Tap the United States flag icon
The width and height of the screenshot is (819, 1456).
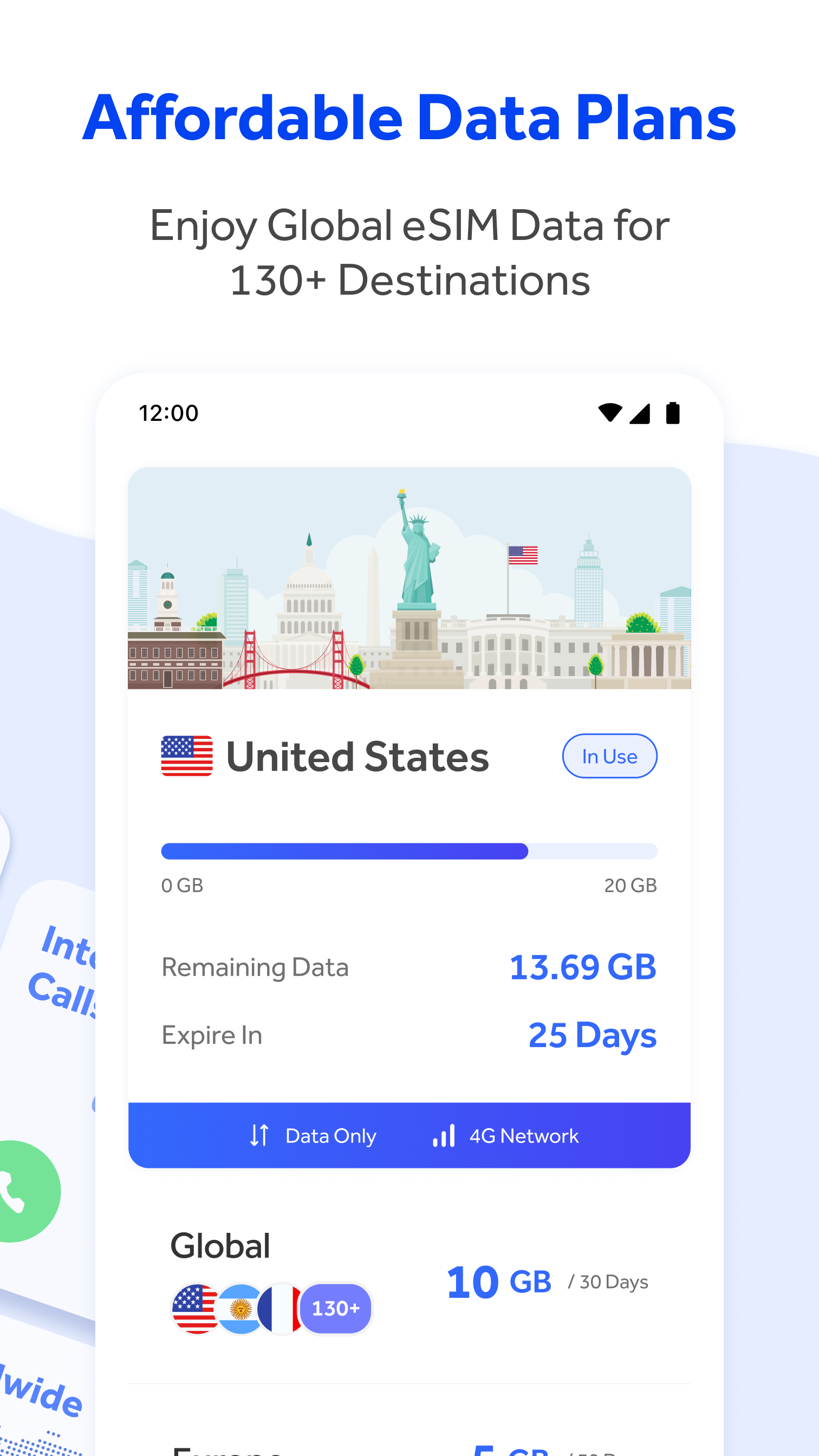point(187,756)
